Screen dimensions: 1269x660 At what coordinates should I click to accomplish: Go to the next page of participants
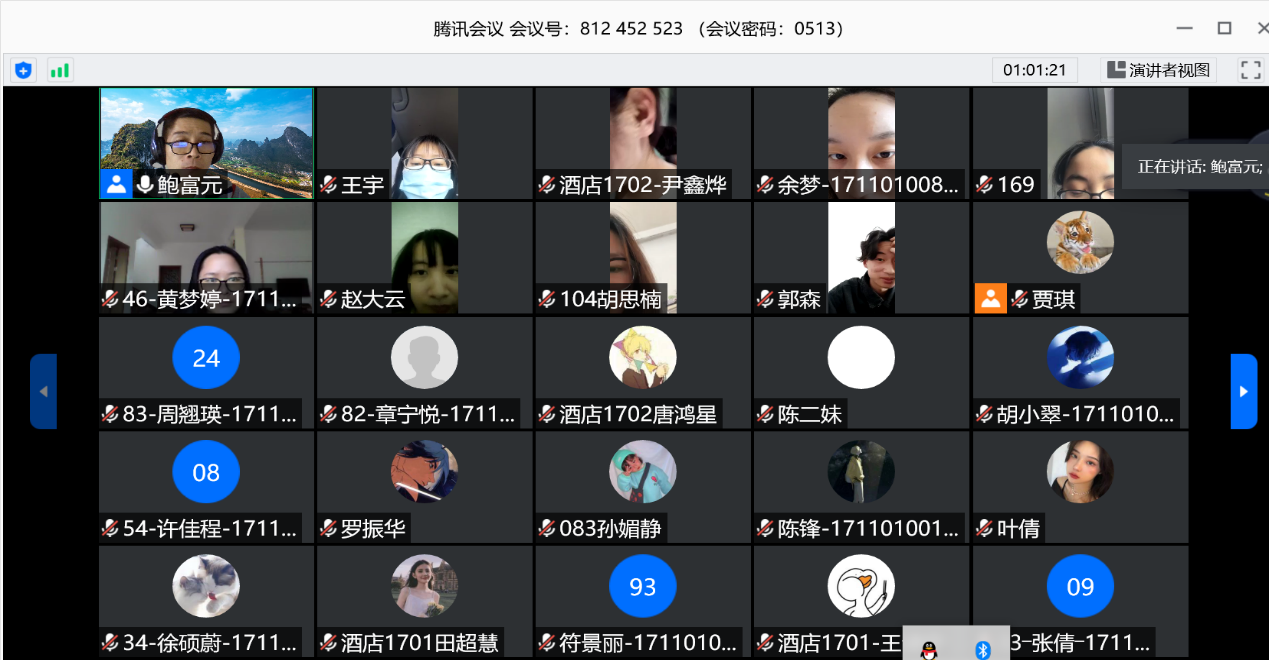point(1243,391)
